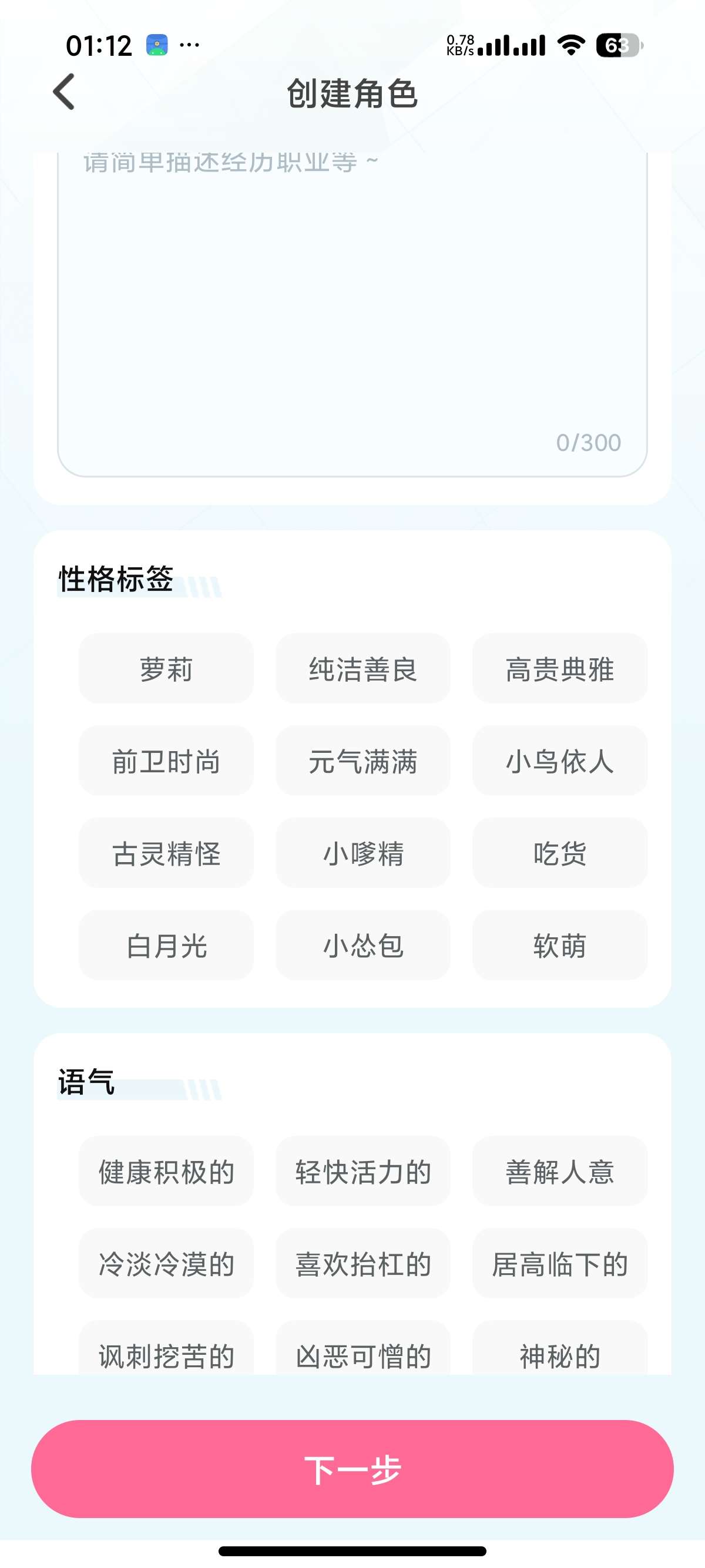
Task: Select the 萝莉 personality tag
Action: tap(166, 669)
